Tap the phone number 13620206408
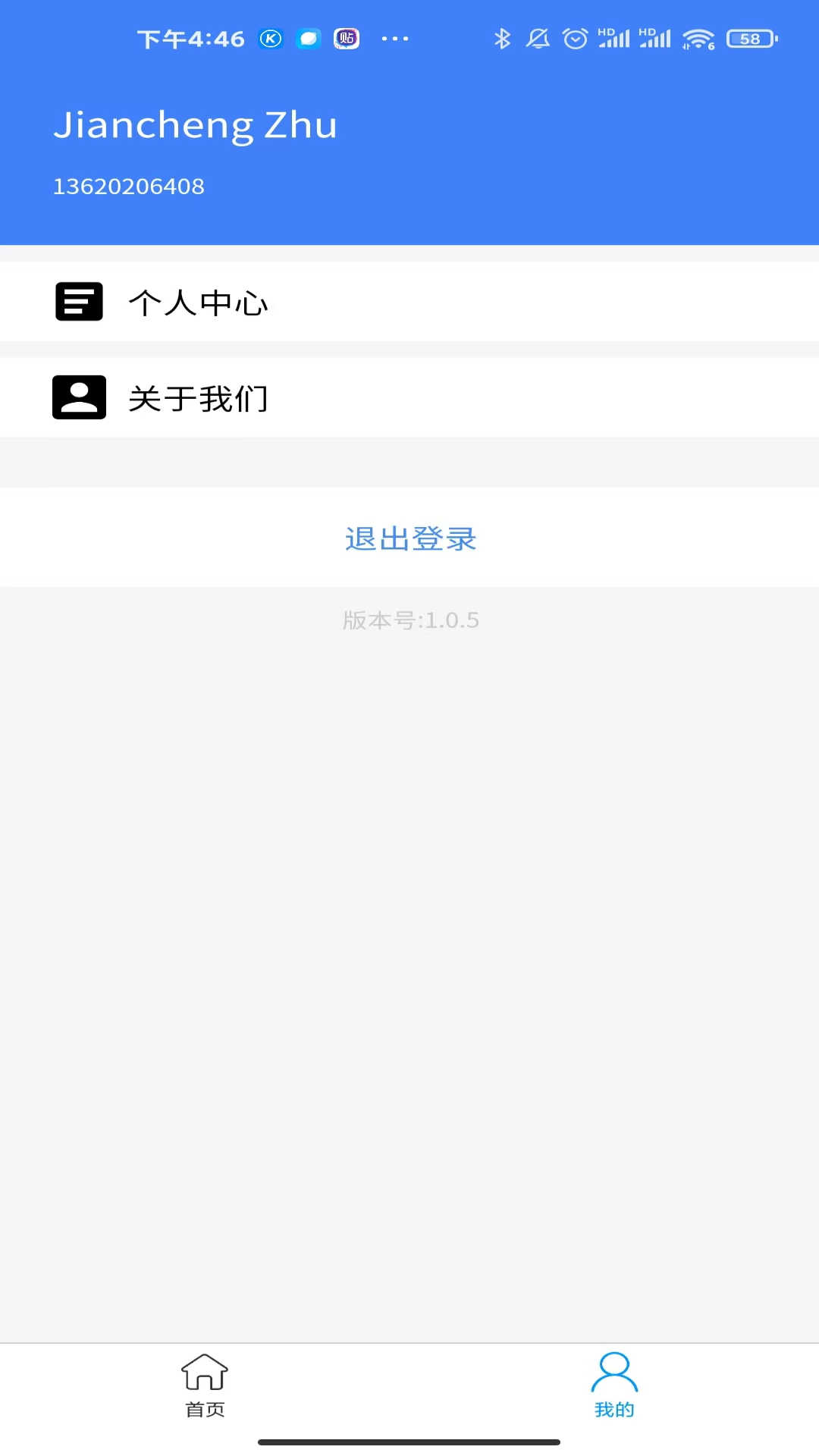Image resolution: width=819 pixels, height=1456 pixels. click(x=129, y=186)
